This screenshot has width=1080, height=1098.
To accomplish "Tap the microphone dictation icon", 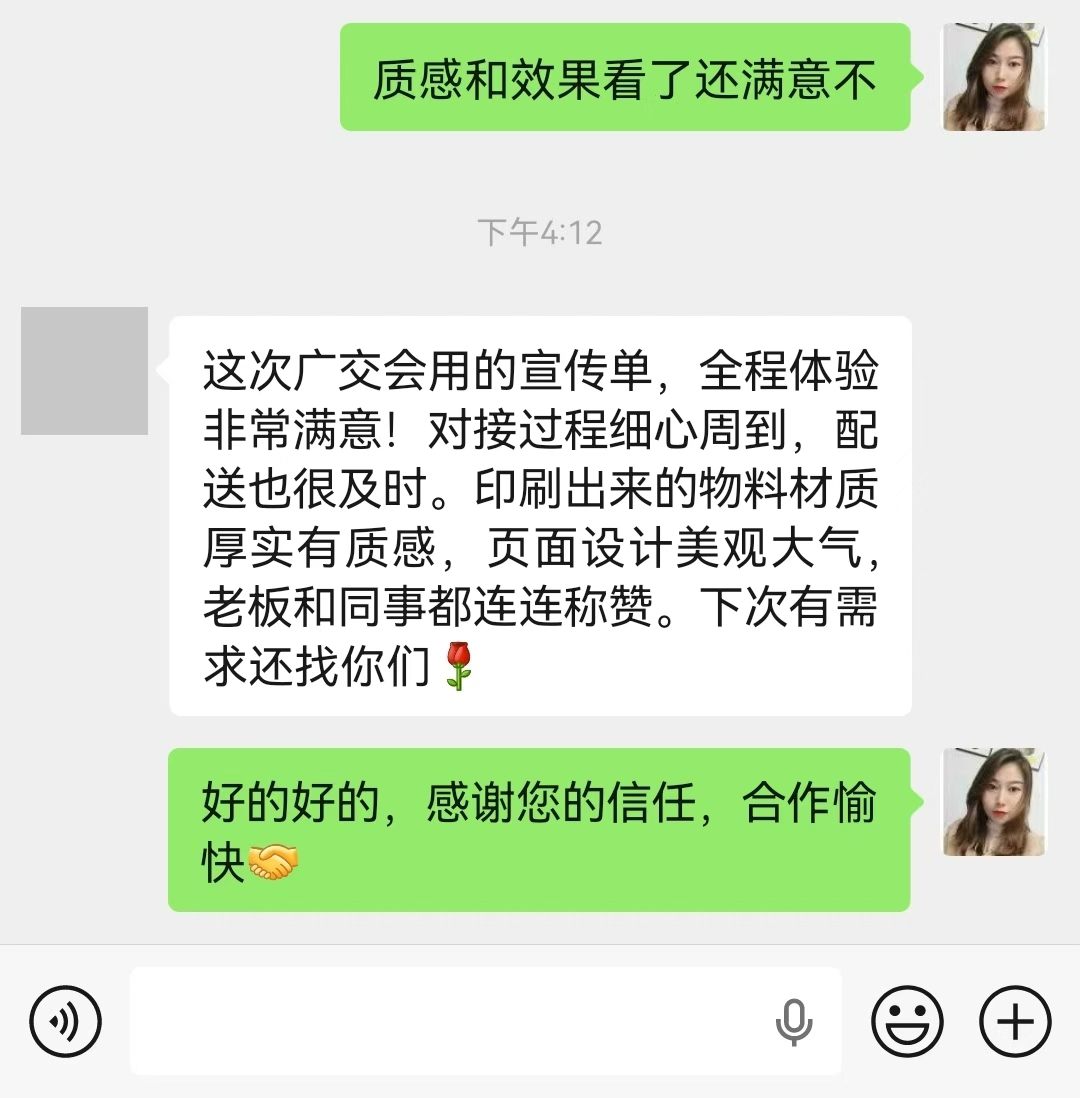I will [794, 1022].
